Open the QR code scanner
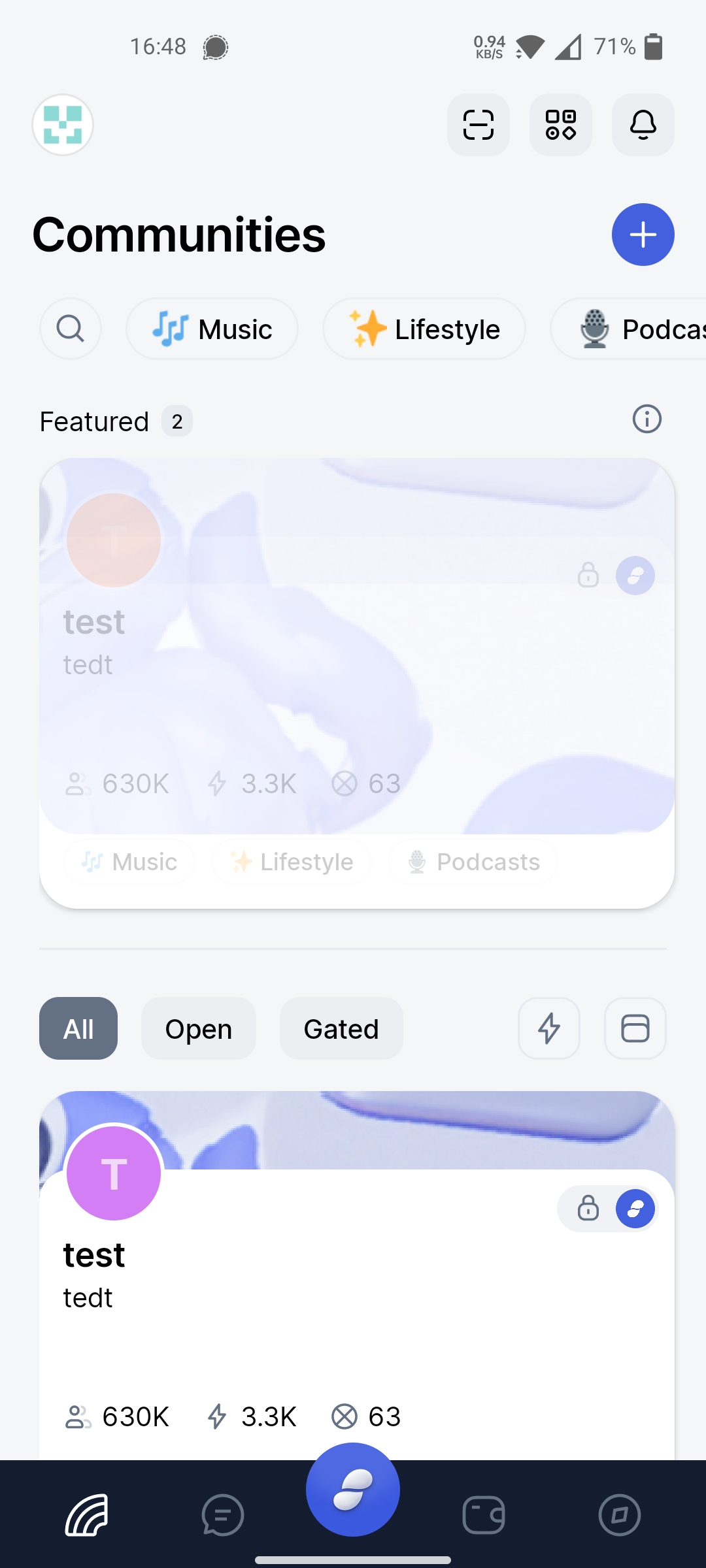The image size is (706, 1568). [x=478, y=124]
